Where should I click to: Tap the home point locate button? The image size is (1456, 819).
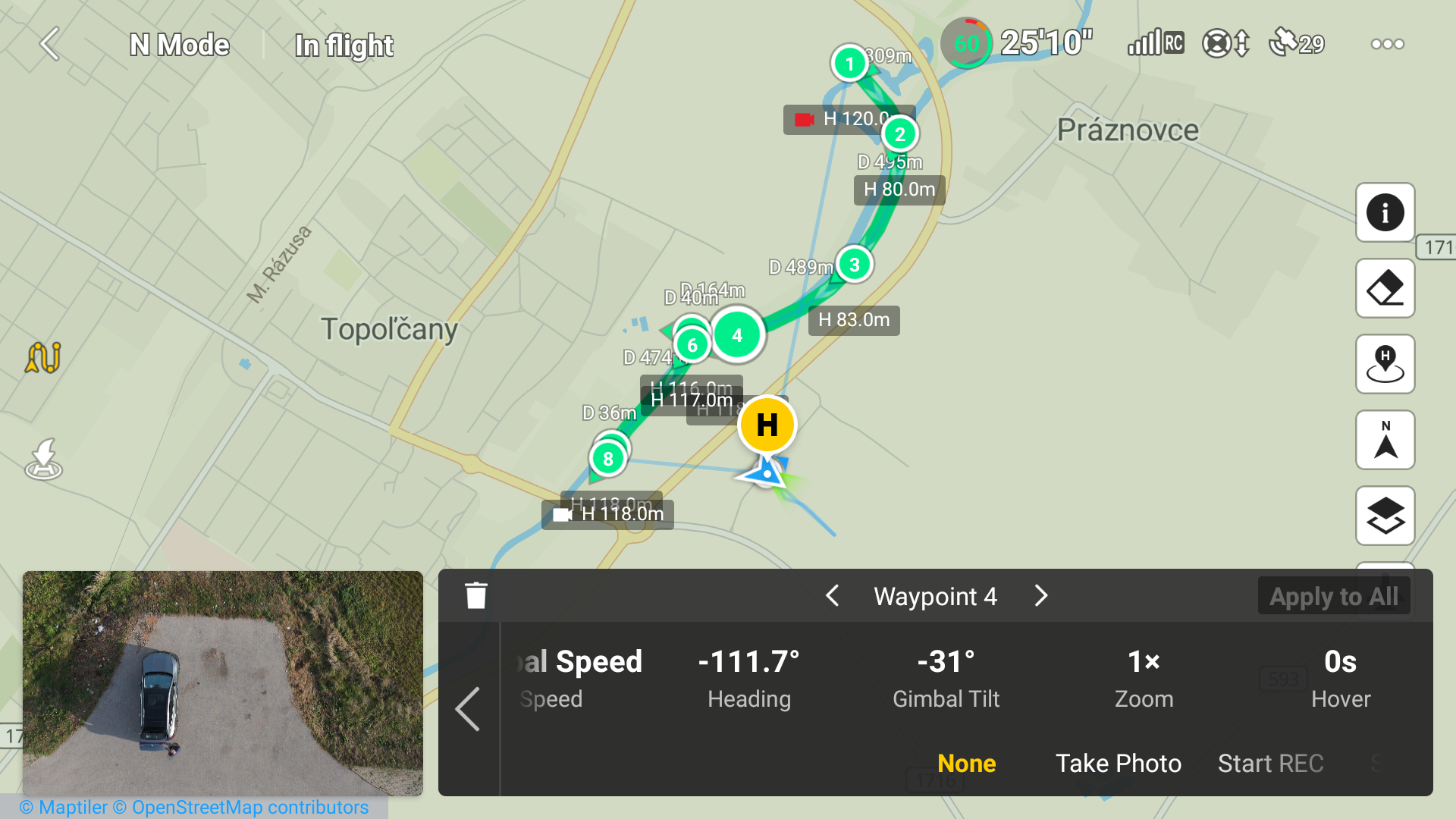1385,364
